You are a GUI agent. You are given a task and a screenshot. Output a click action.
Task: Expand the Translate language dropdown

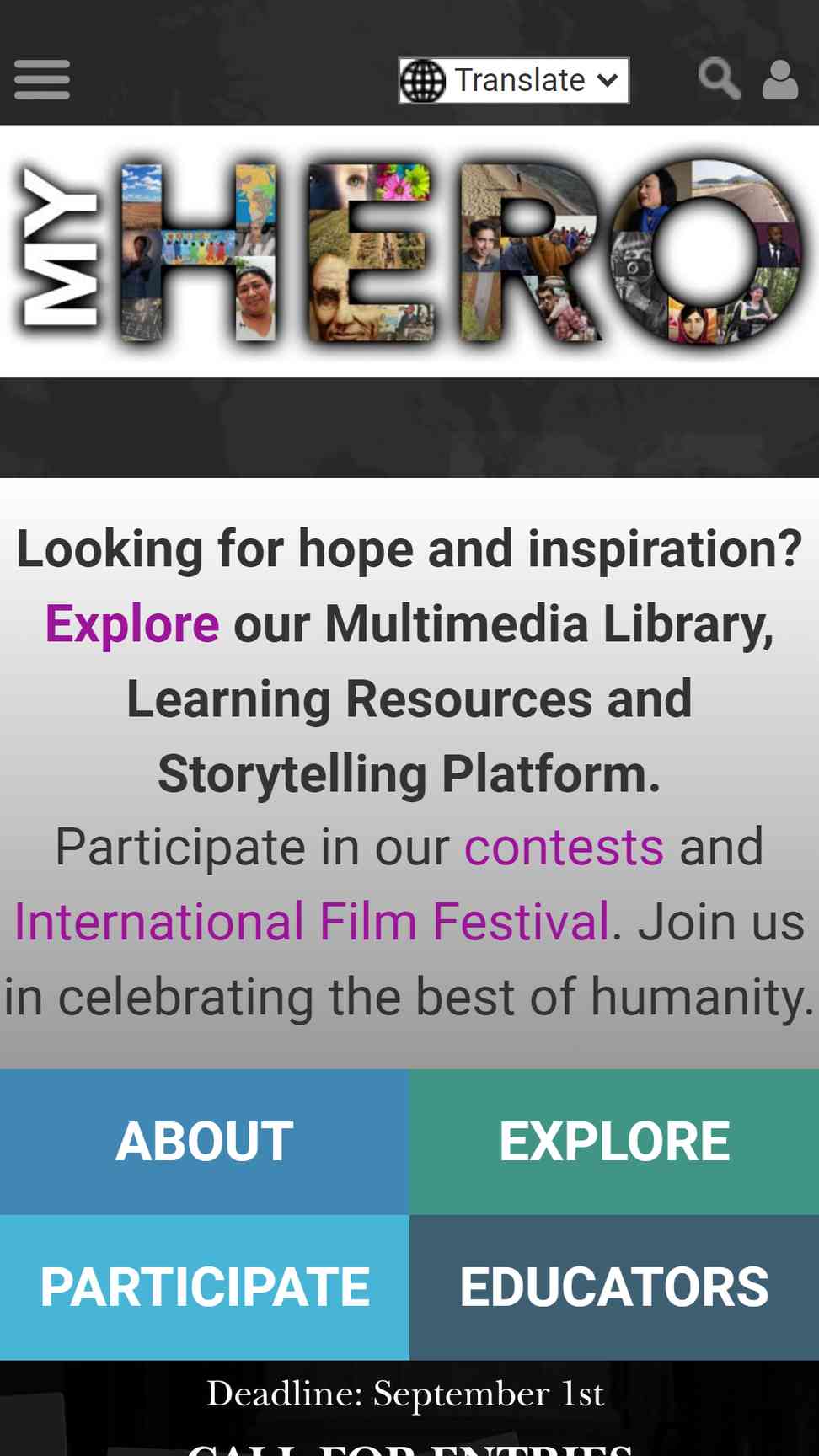click(x=514, y=81)
